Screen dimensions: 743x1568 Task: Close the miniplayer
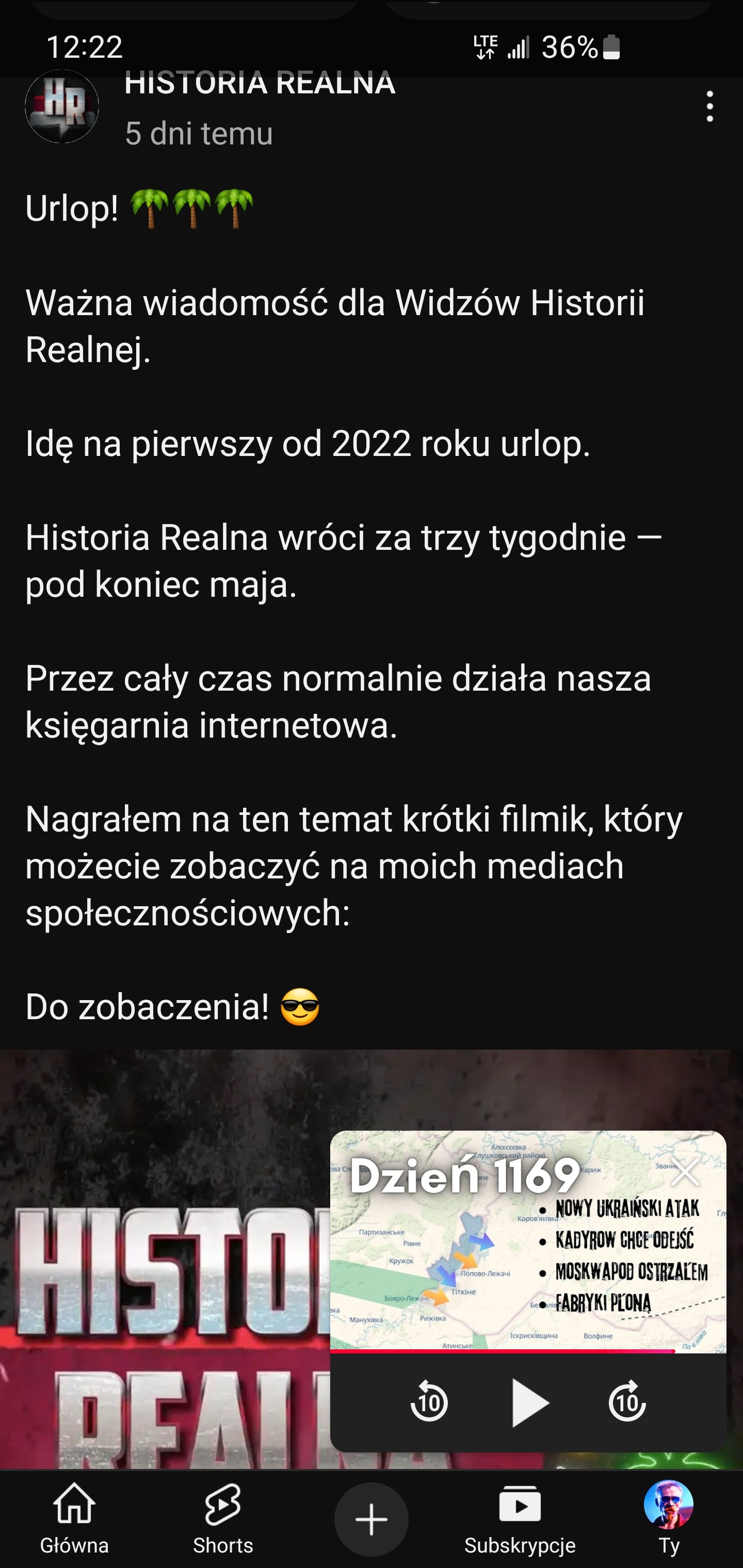pyautogui.click(x=685, y=1172)
